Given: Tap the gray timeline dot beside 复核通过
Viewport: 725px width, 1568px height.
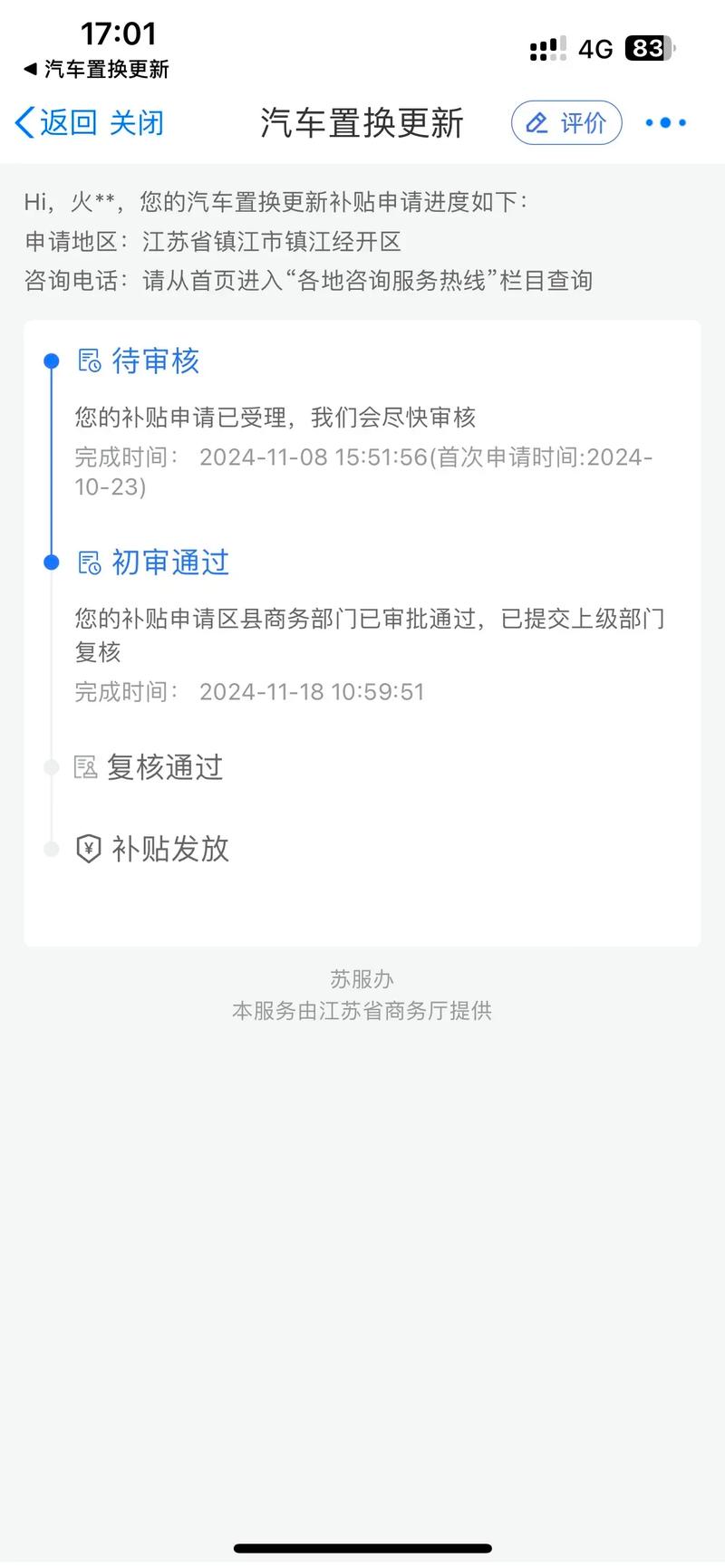Looking at the screenshot, I should [x=51, y=766].
